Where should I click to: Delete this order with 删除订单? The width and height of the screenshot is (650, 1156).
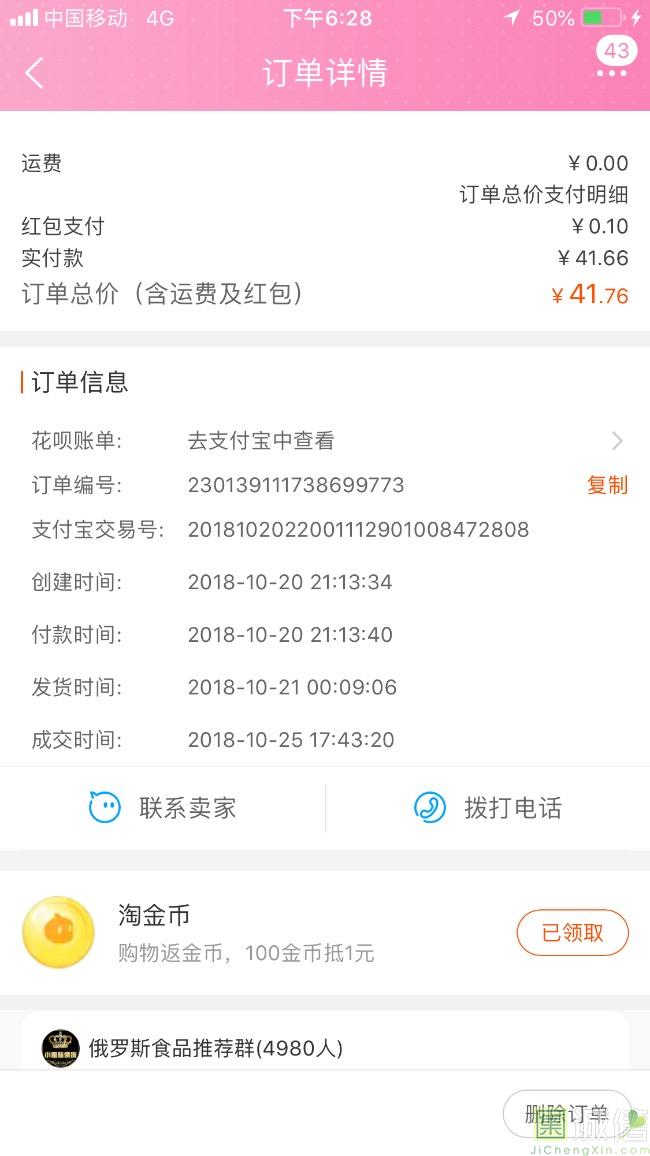point(566,1114)
